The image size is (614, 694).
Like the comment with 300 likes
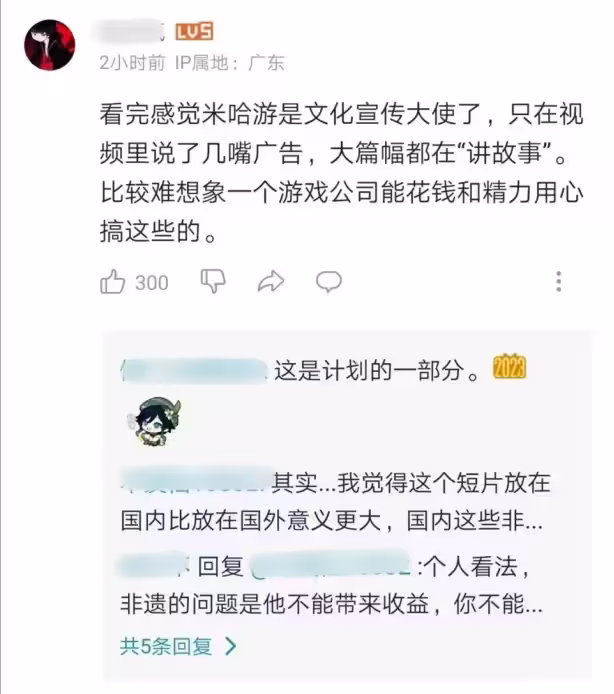[x=113, y=282]
